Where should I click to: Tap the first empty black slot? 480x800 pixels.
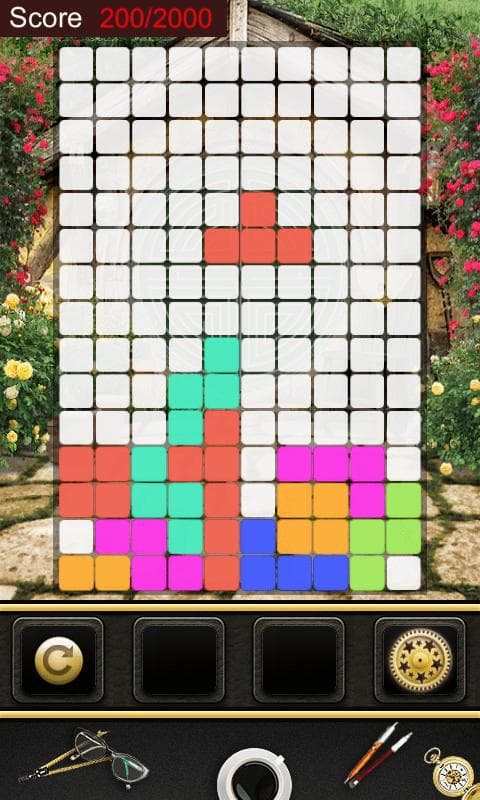(x=179, y=660)
